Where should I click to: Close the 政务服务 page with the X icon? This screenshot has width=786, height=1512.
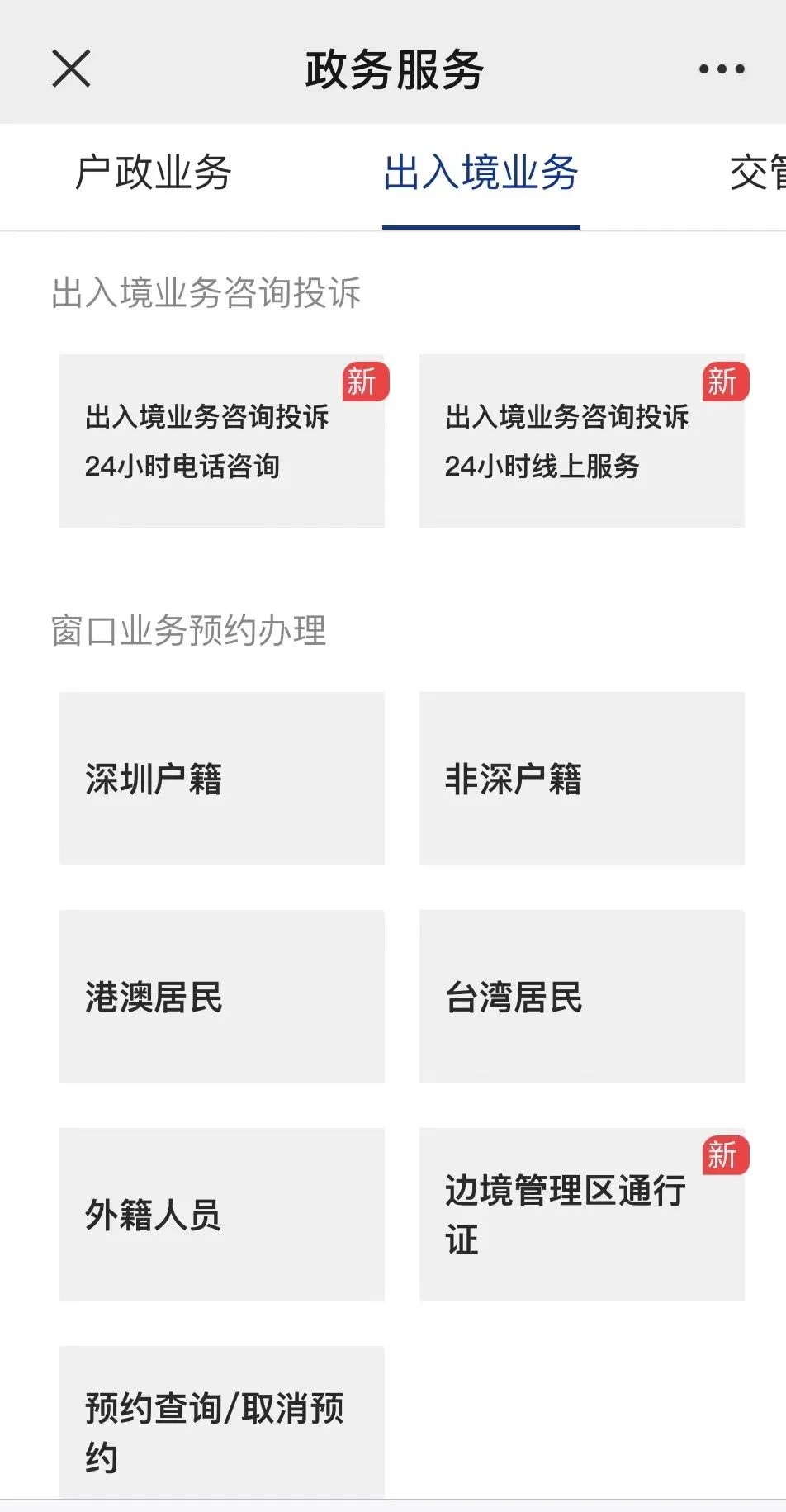point(71,69)
